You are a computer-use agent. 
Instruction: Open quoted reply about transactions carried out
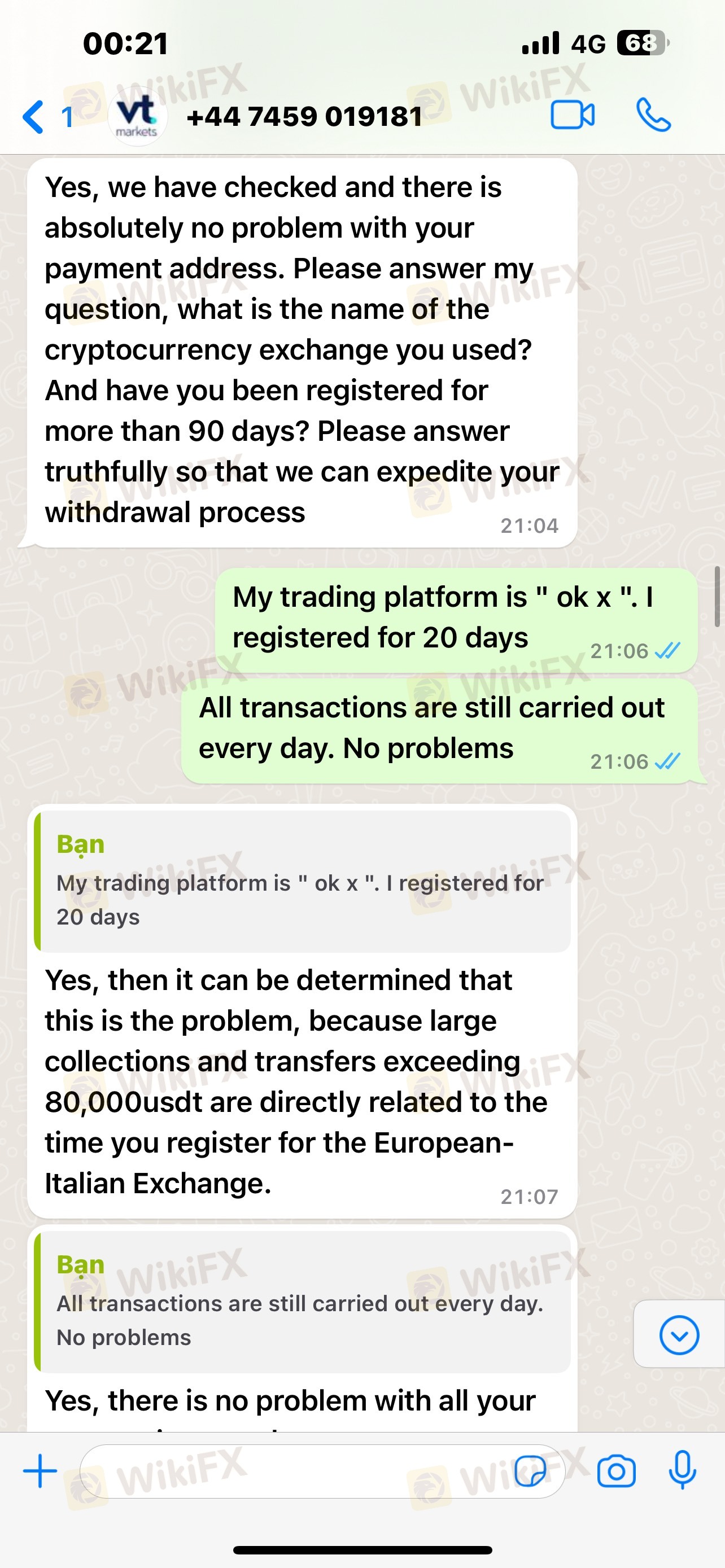click(303, 1302)
